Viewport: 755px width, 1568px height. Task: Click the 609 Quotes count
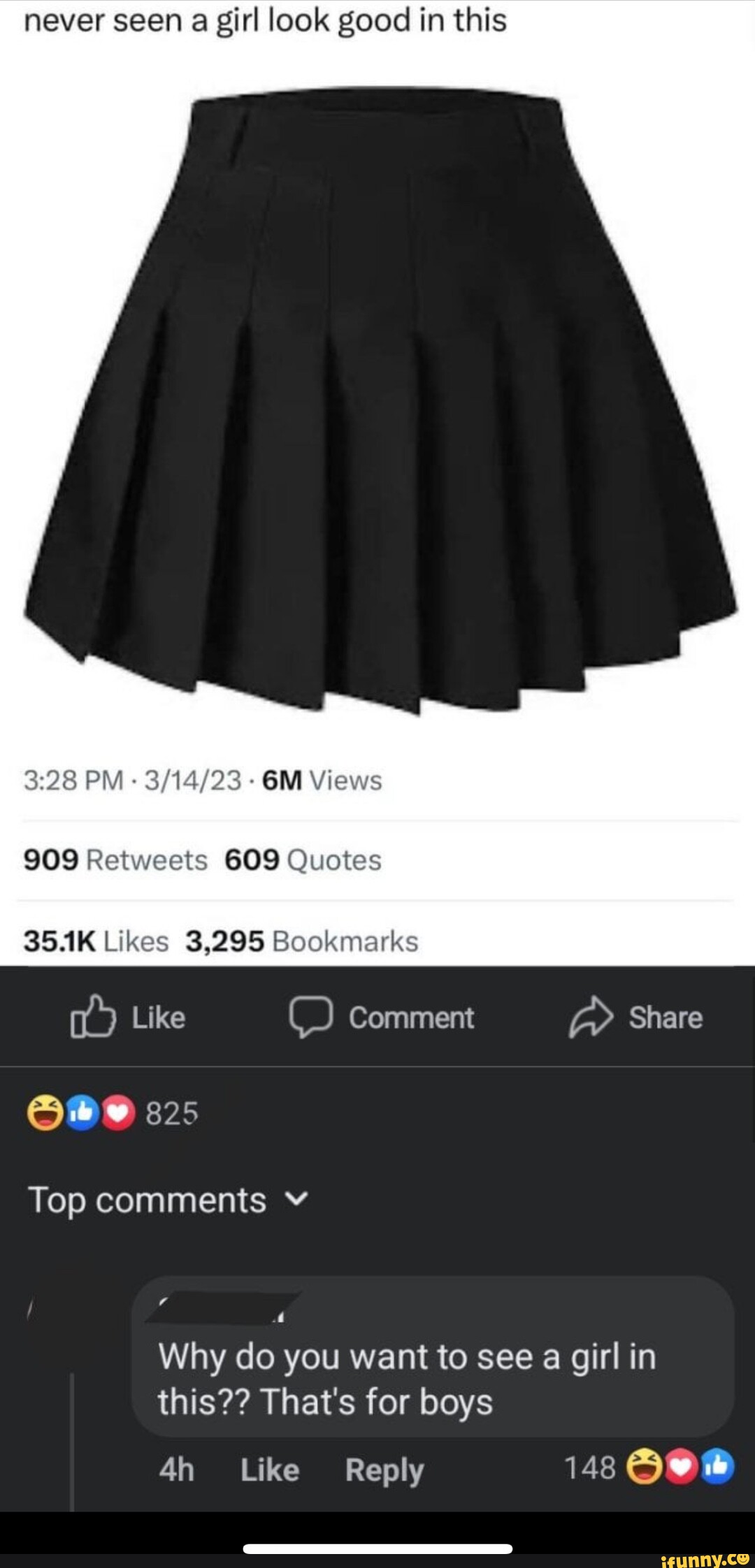click(302, 860)
